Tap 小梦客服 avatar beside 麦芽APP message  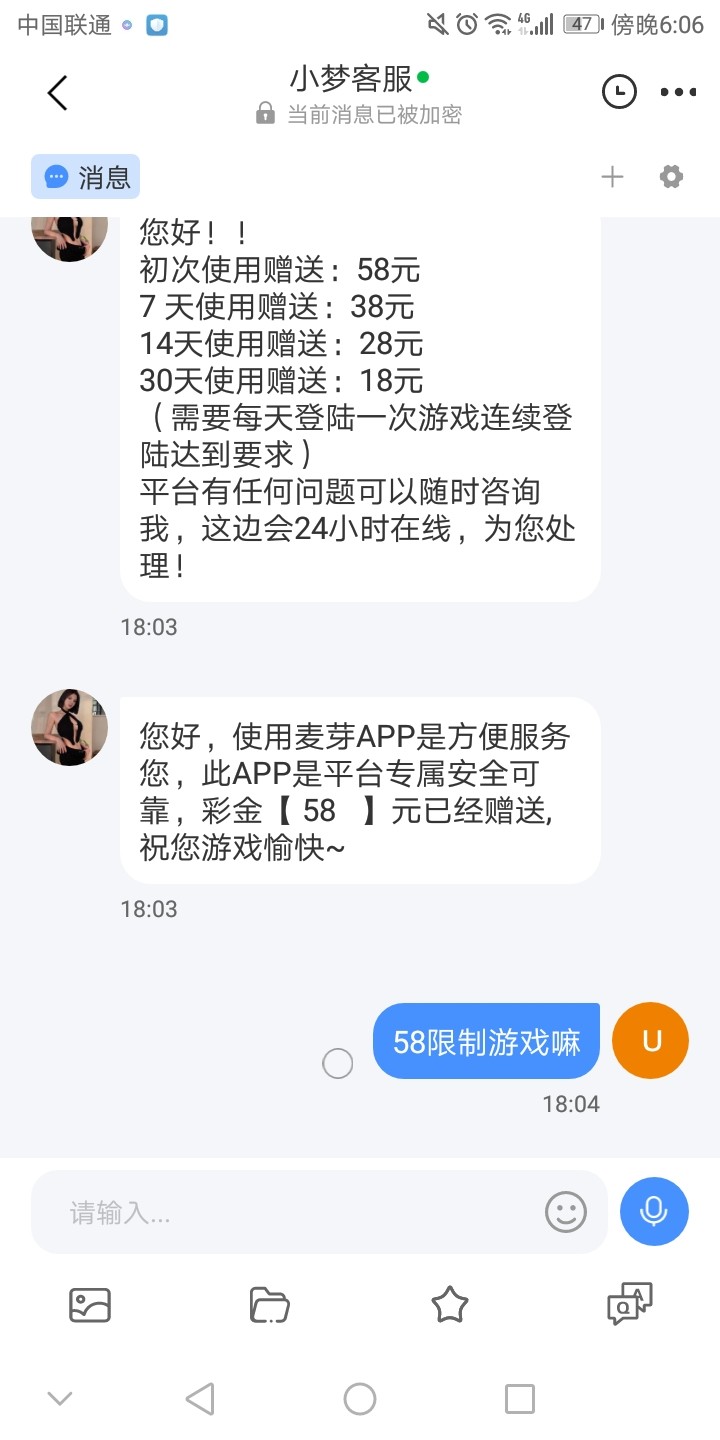(70, 727)
